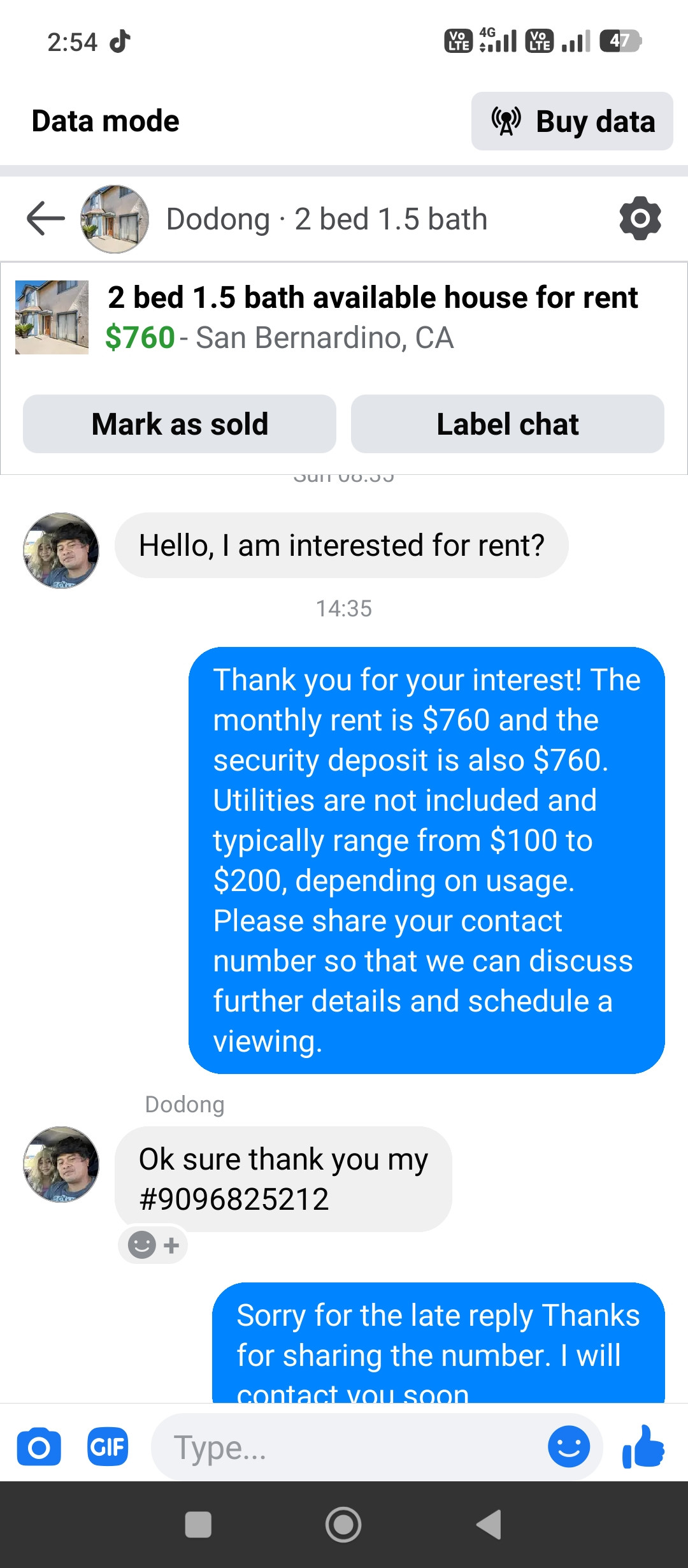This screenshot has height=1568, width=688.
Task: Open the emoji picker in message field
Action: [568, 1447]
